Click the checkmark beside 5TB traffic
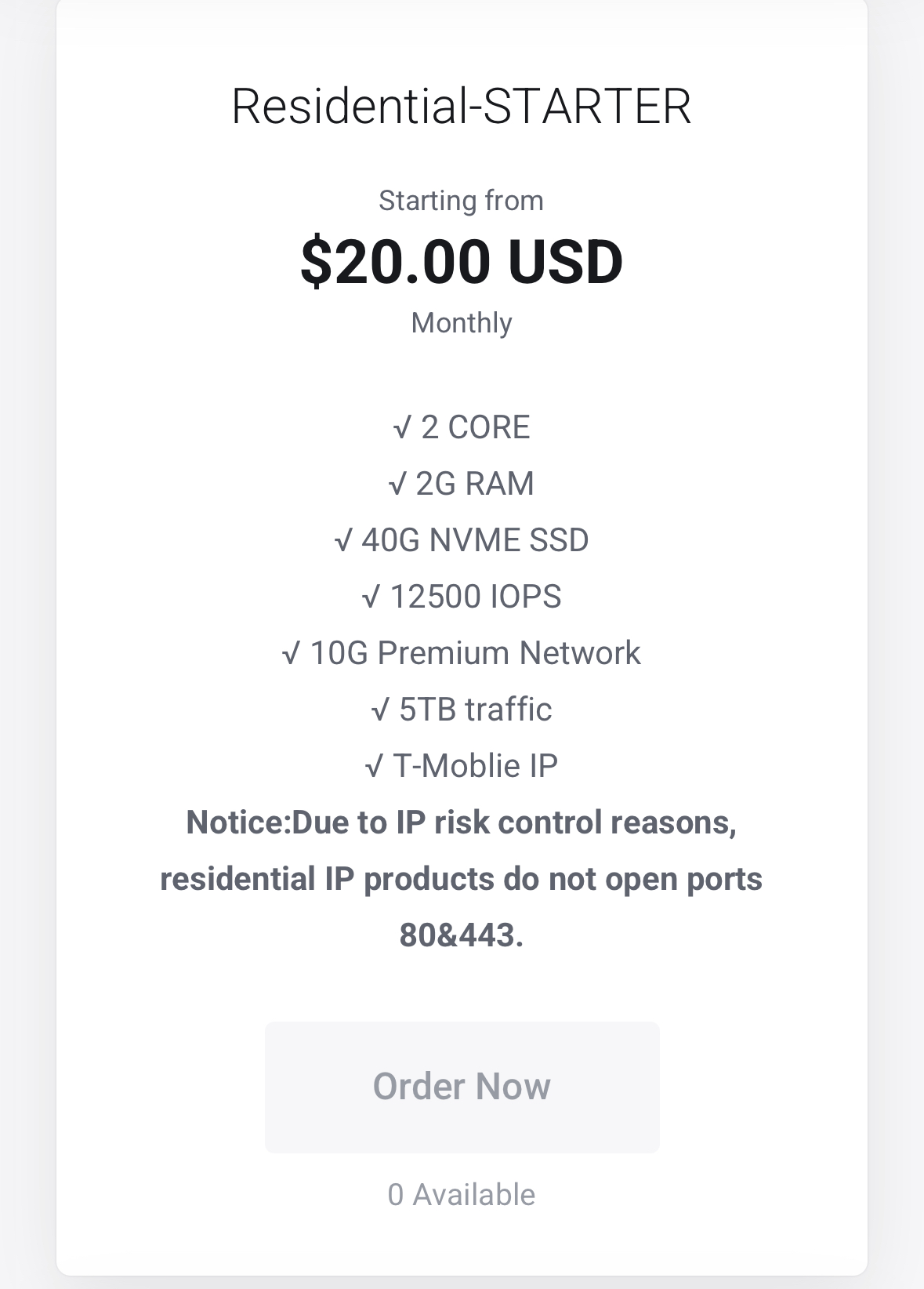Image resolution: width=924 pixels, height=1289 pixels. point(380,708)
